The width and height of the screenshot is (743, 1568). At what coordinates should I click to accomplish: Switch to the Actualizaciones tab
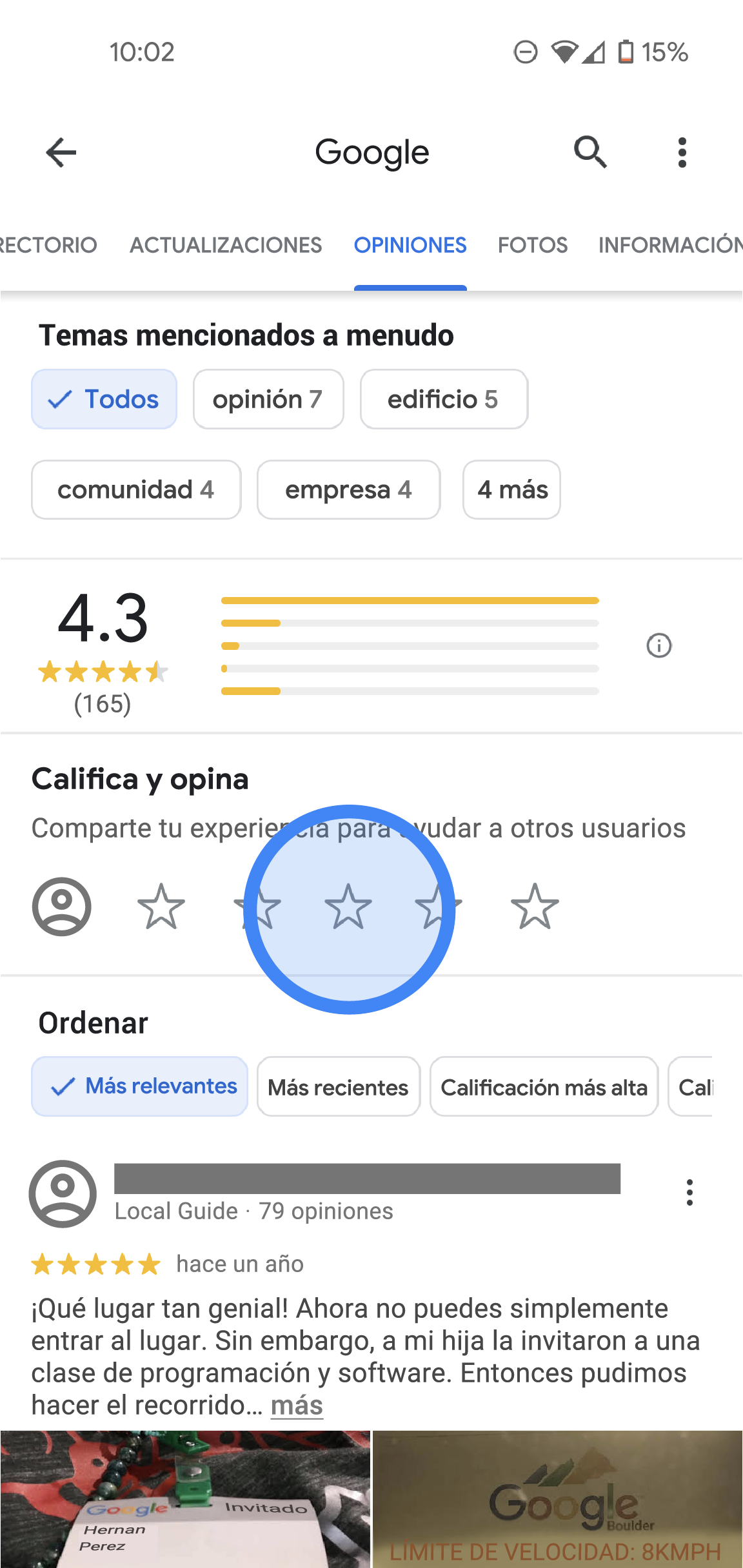click(226, 245)
